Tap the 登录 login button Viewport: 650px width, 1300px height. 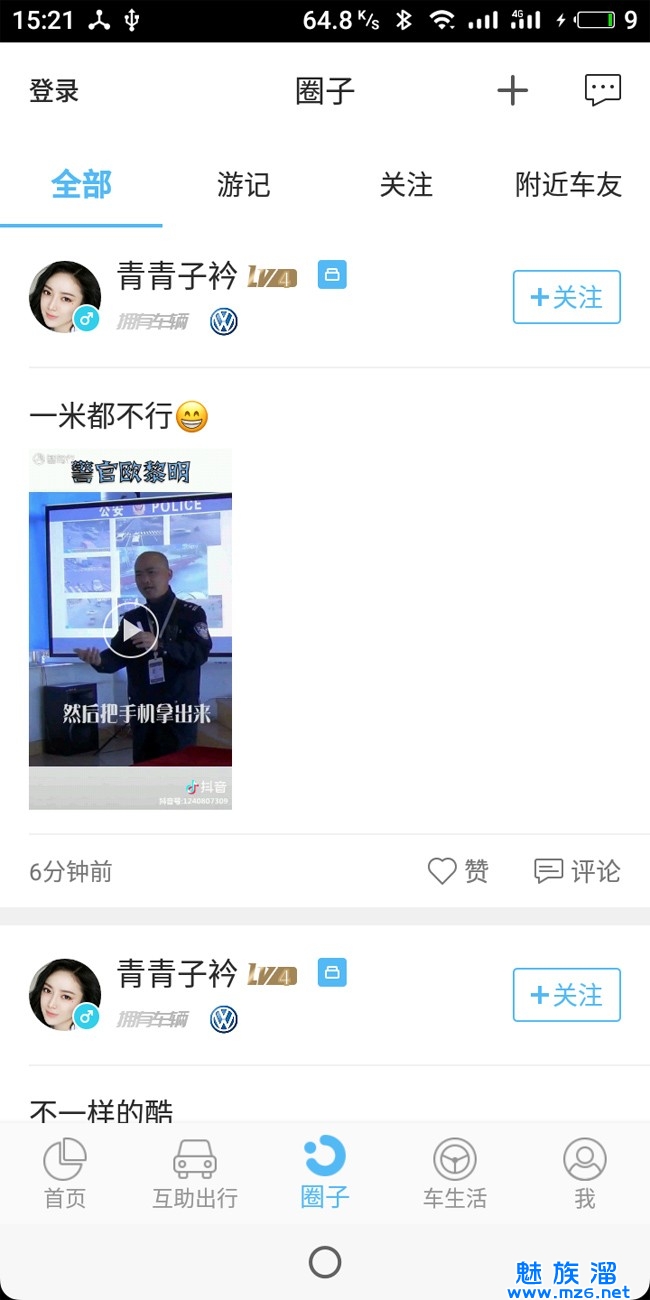pos(54,91)
